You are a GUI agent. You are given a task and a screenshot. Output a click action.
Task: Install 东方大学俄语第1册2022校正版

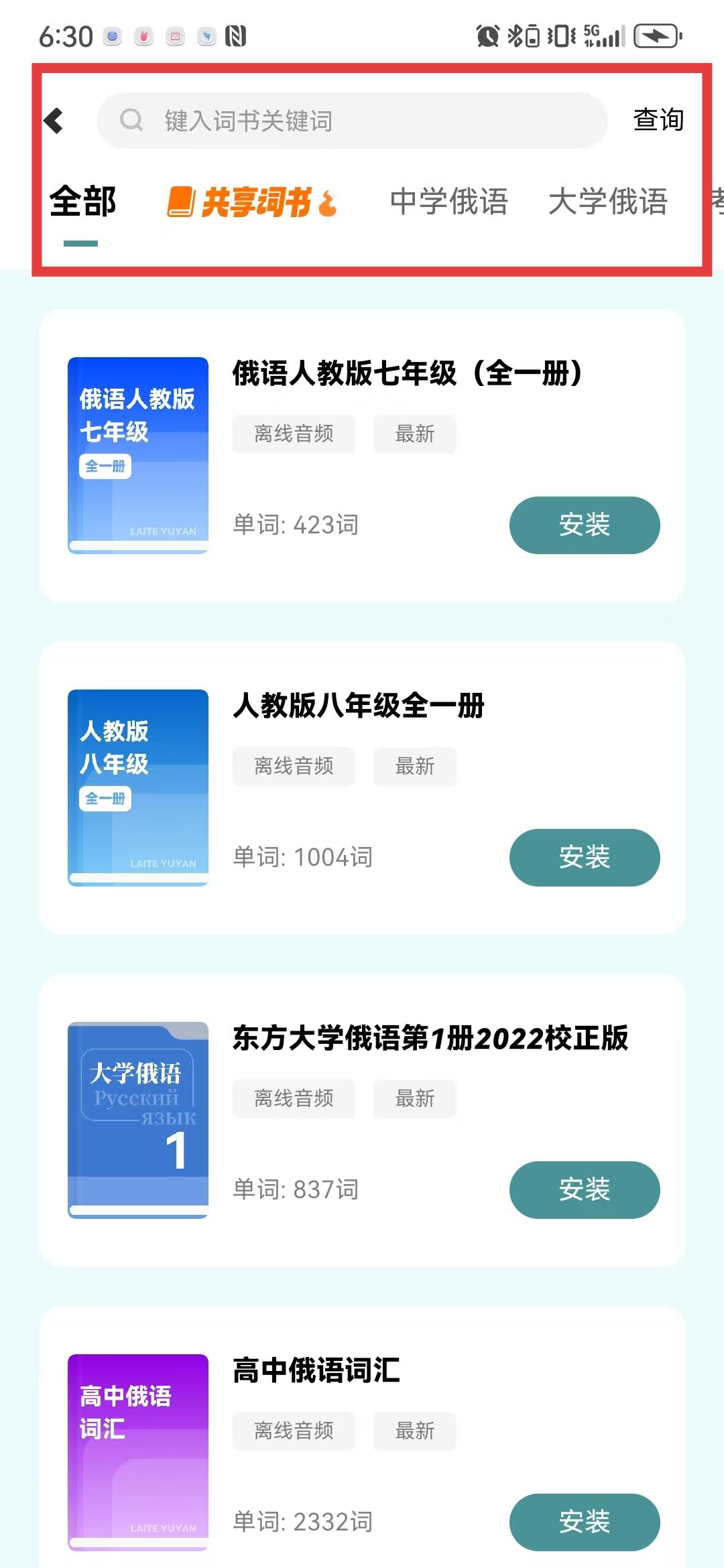(584, 1189)
